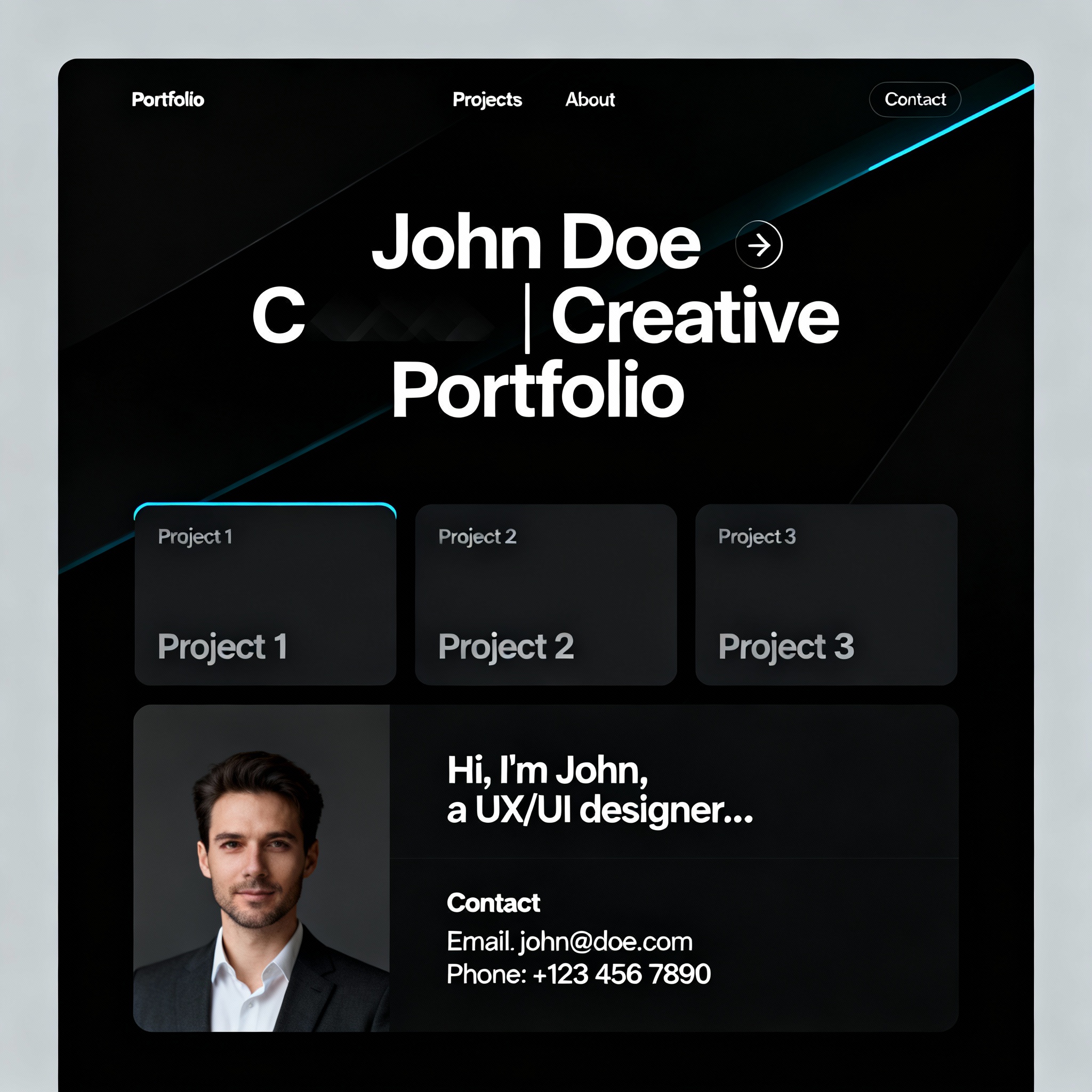Tap the Contact button in header
This screenshot has height=1092, width=1092.
pyautogui.click(x=914, y=100)
